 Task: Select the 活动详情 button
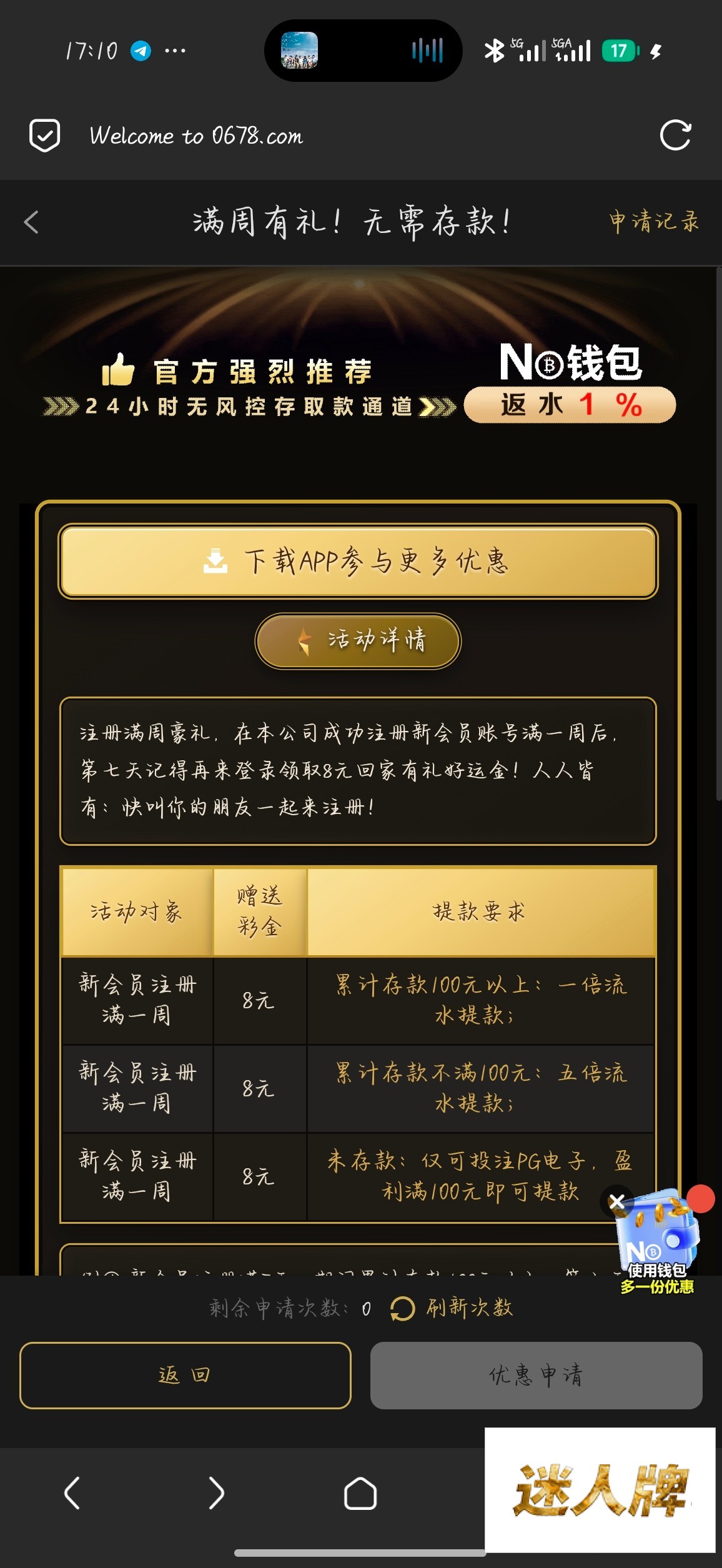[x=358, y=640]
